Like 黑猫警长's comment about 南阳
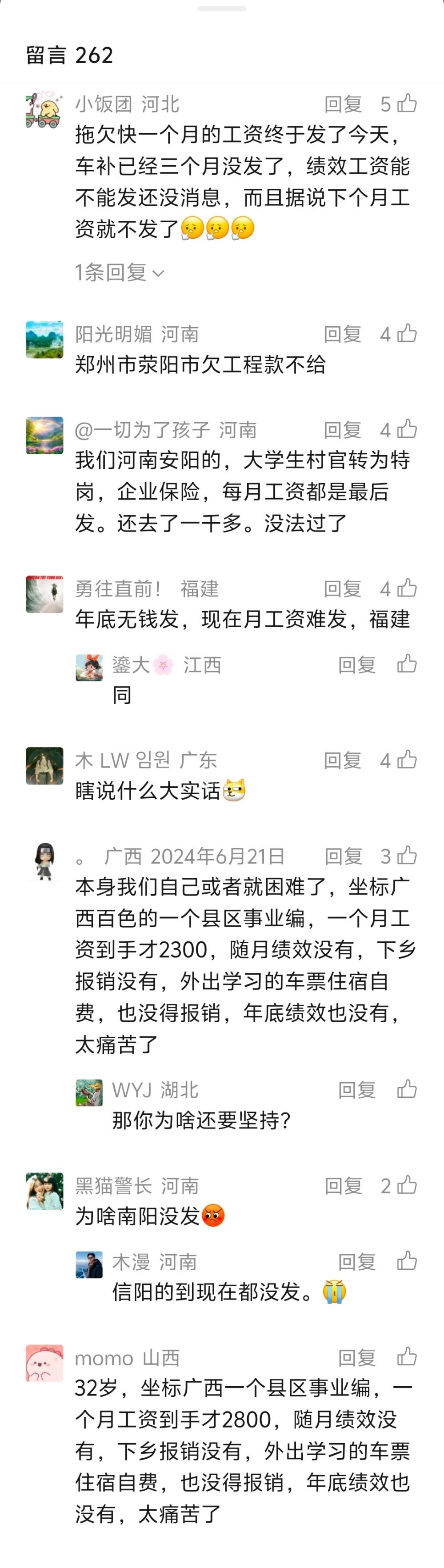The image size is (444, 1568). click(407, 1185)
